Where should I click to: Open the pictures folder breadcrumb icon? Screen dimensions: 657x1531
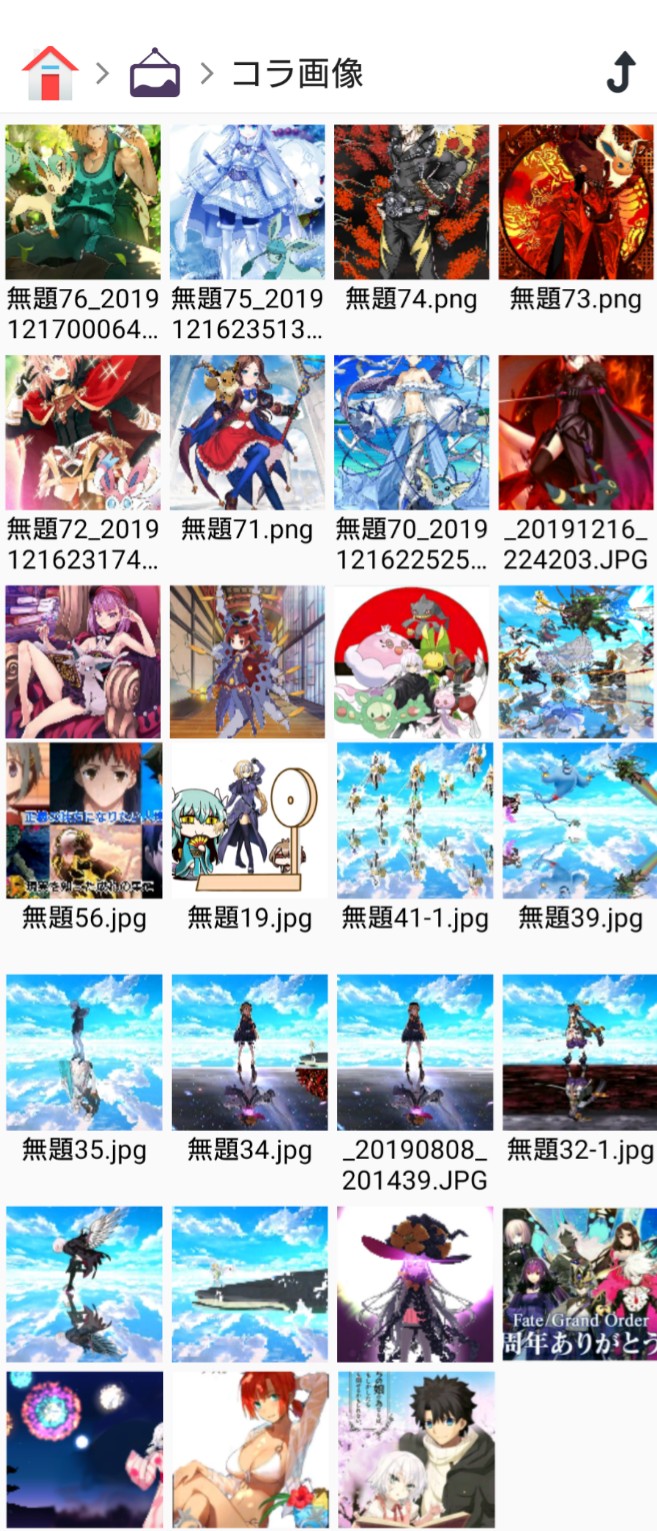155,73
